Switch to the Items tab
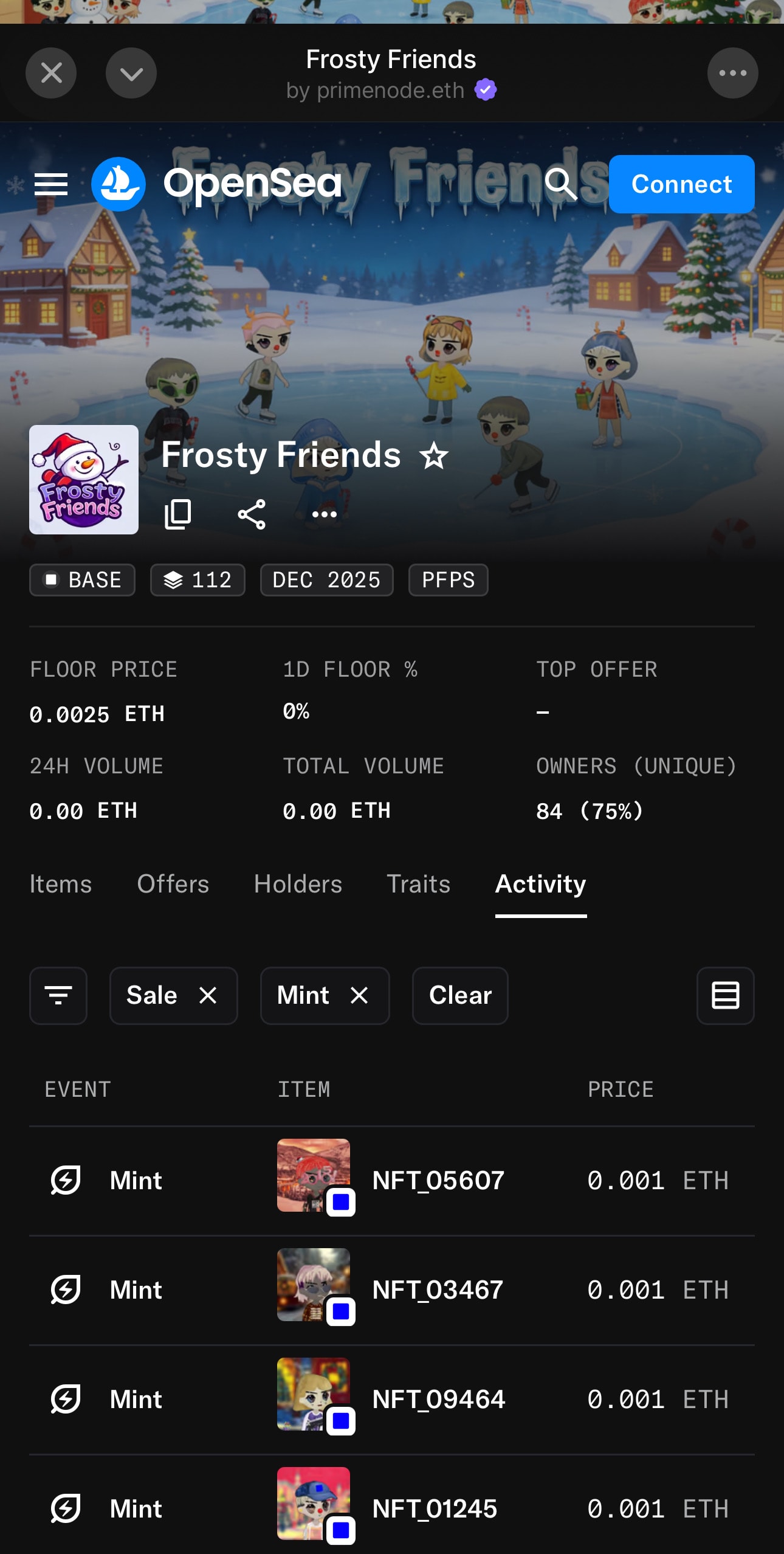Screen dimensions: 784x1554 click(x=61, y=884)
